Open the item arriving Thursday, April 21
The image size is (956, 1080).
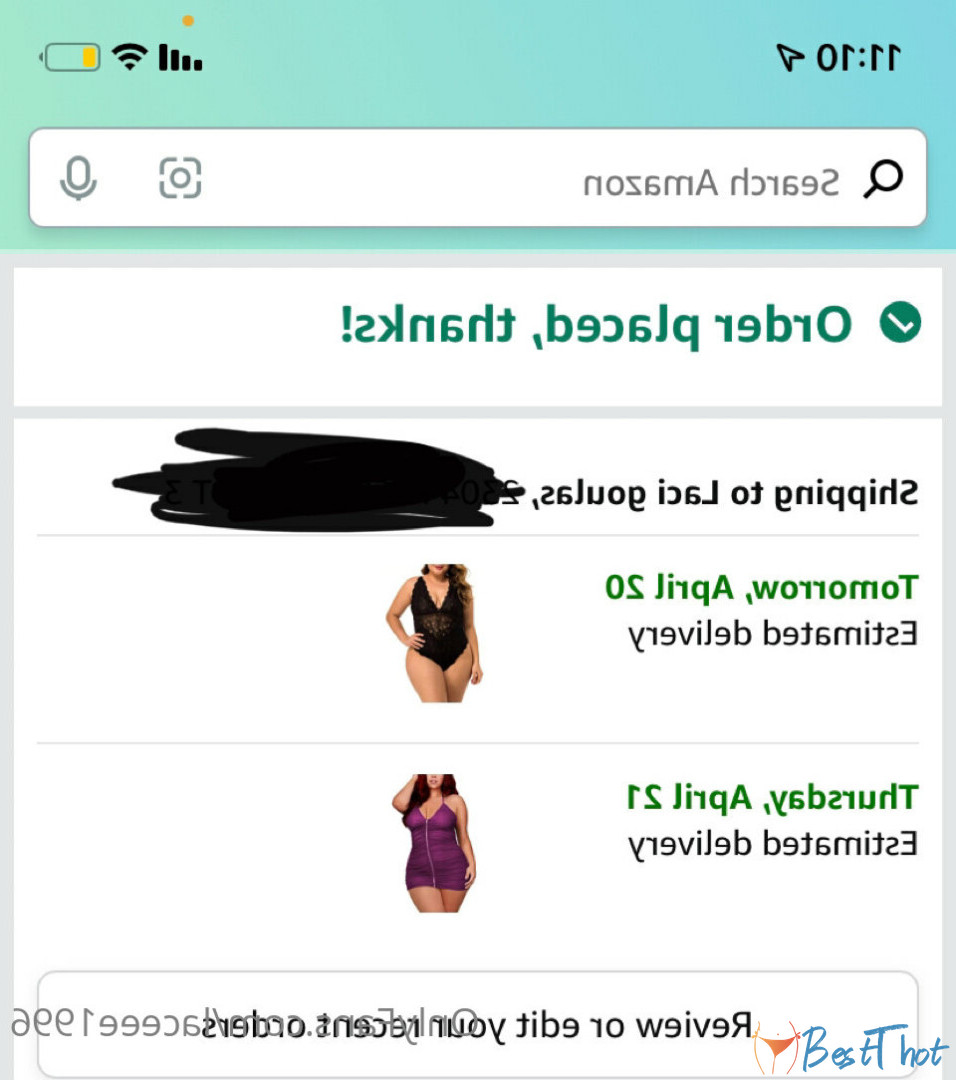[x=434, y=842]
